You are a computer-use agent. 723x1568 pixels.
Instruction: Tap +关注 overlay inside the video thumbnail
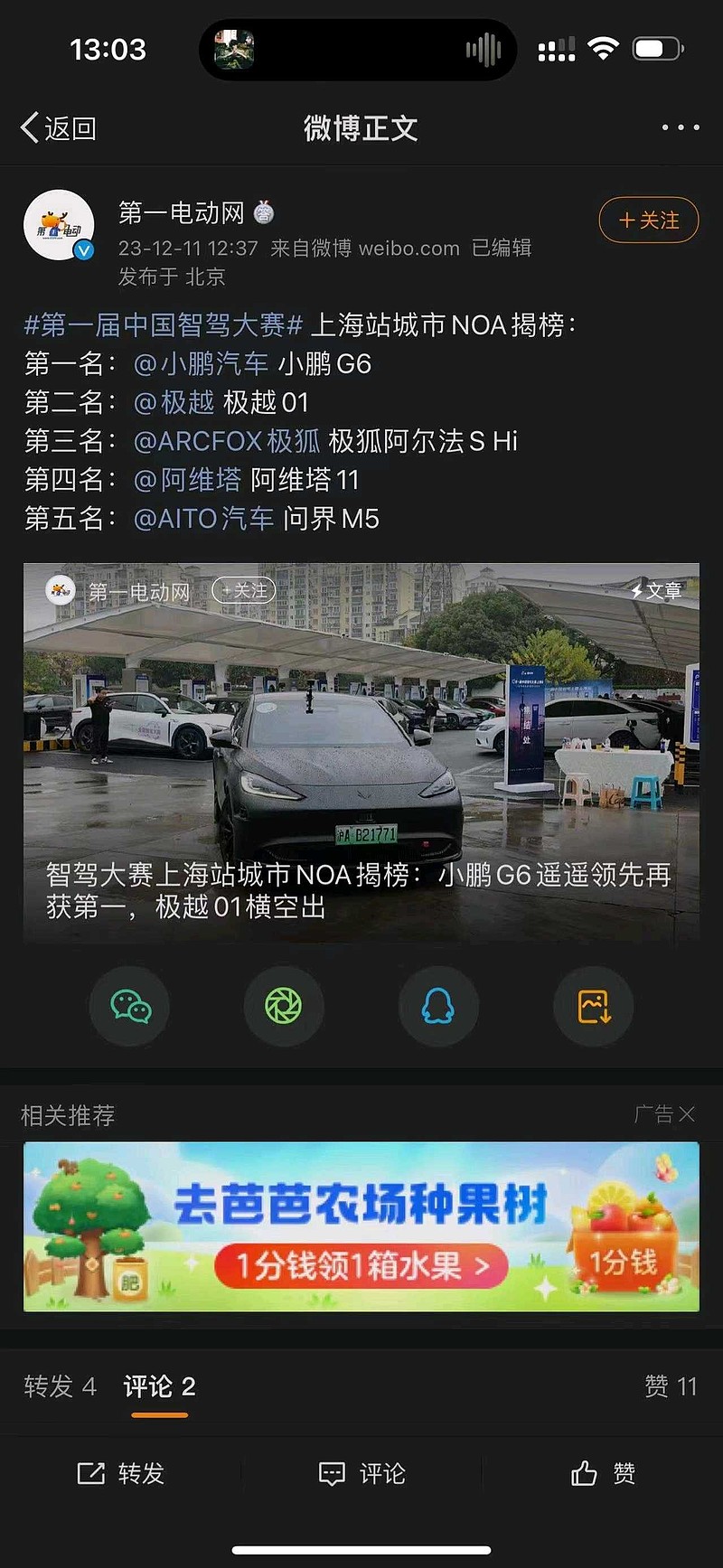[242, 590]
